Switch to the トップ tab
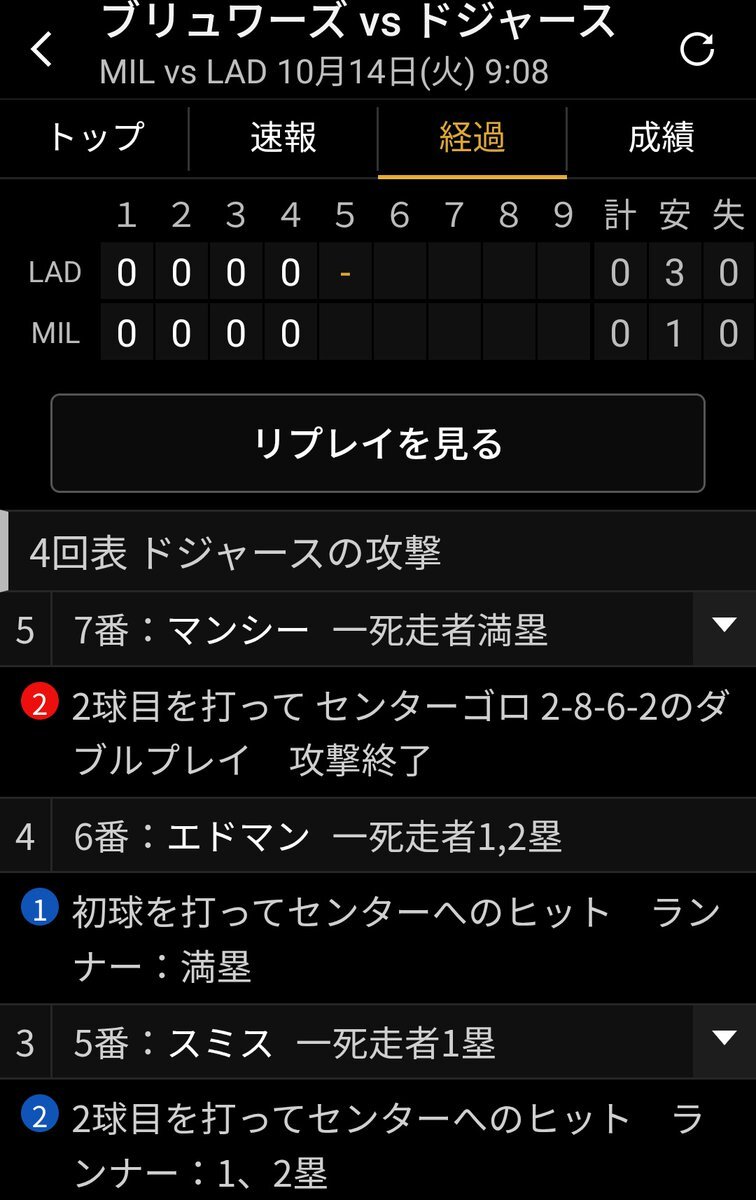 95,138
